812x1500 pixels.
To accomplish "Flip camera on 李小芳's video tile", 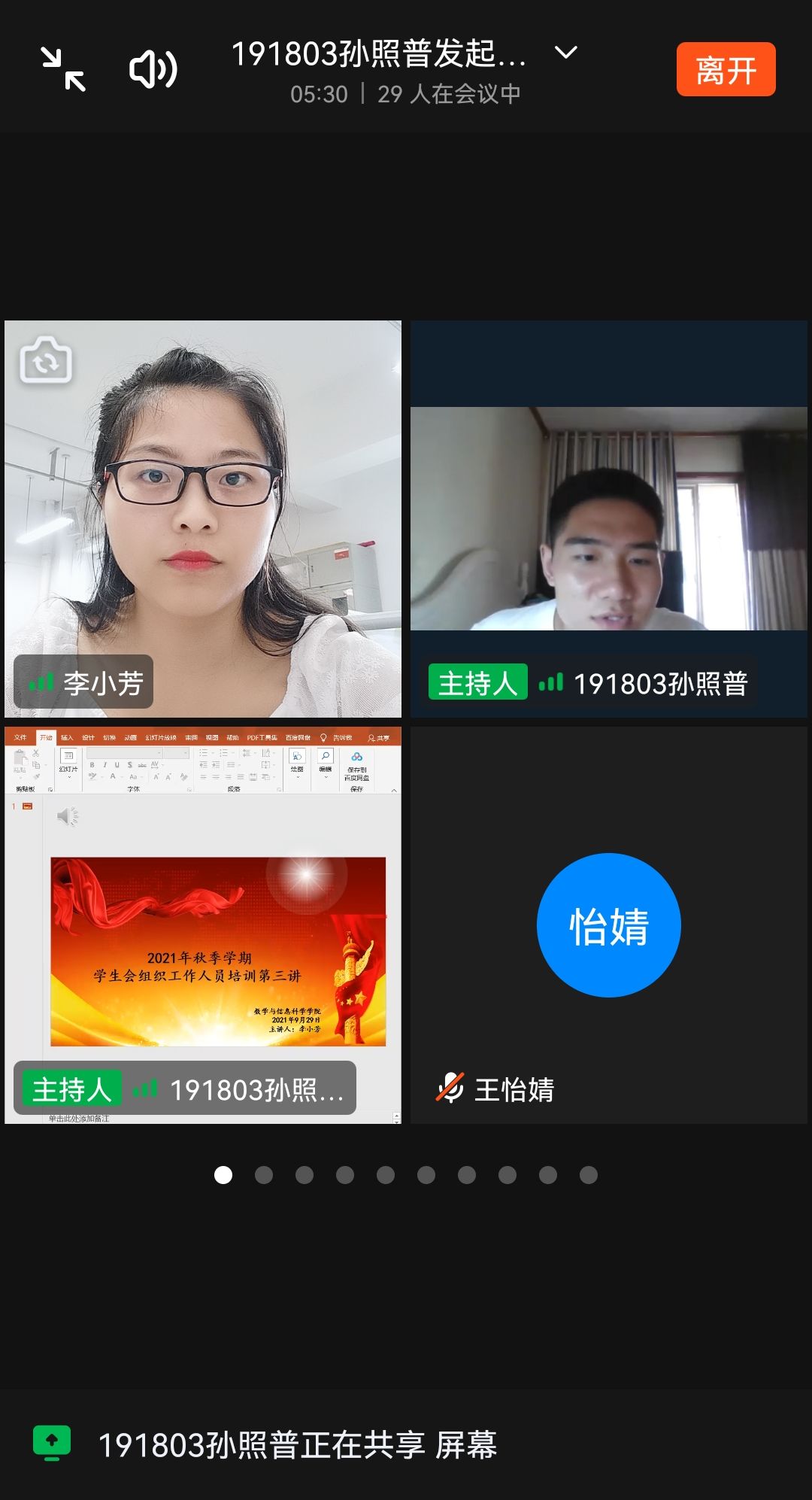I will pyautogui.click(x=46, y=360).
